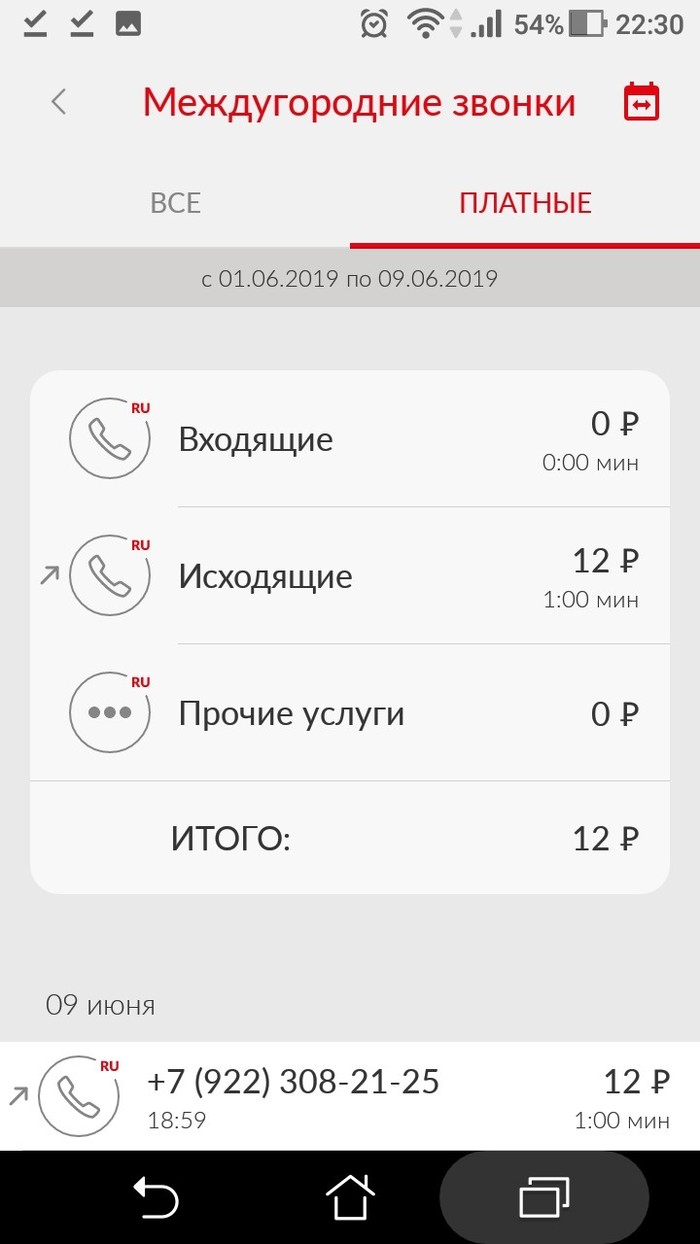Select the ПЛАТНЫЕ tab
Image resolution: width=700 pixels, height=1244 pixels.
[525, 203]
